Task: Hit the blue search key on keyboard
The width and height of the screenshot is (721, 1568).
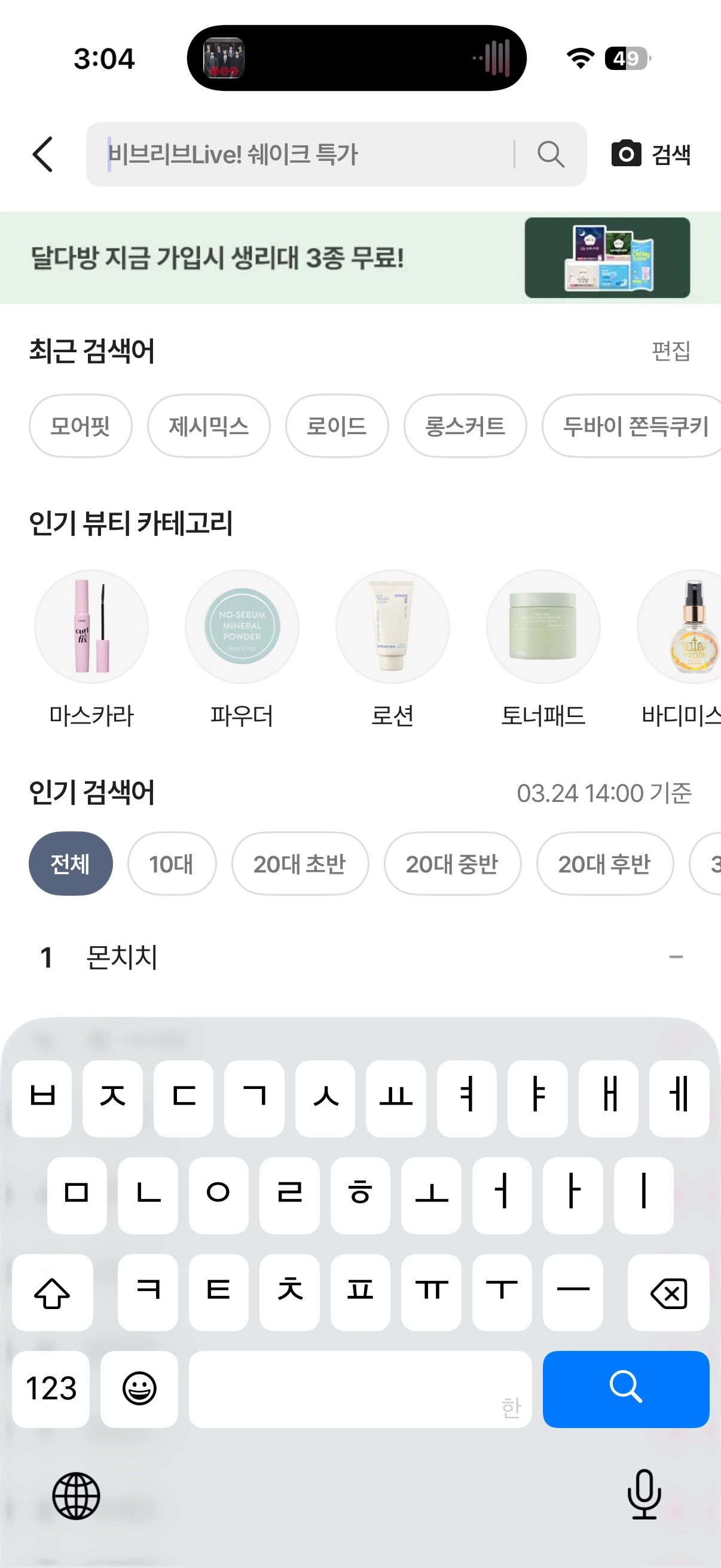Action: [625, 1389]
